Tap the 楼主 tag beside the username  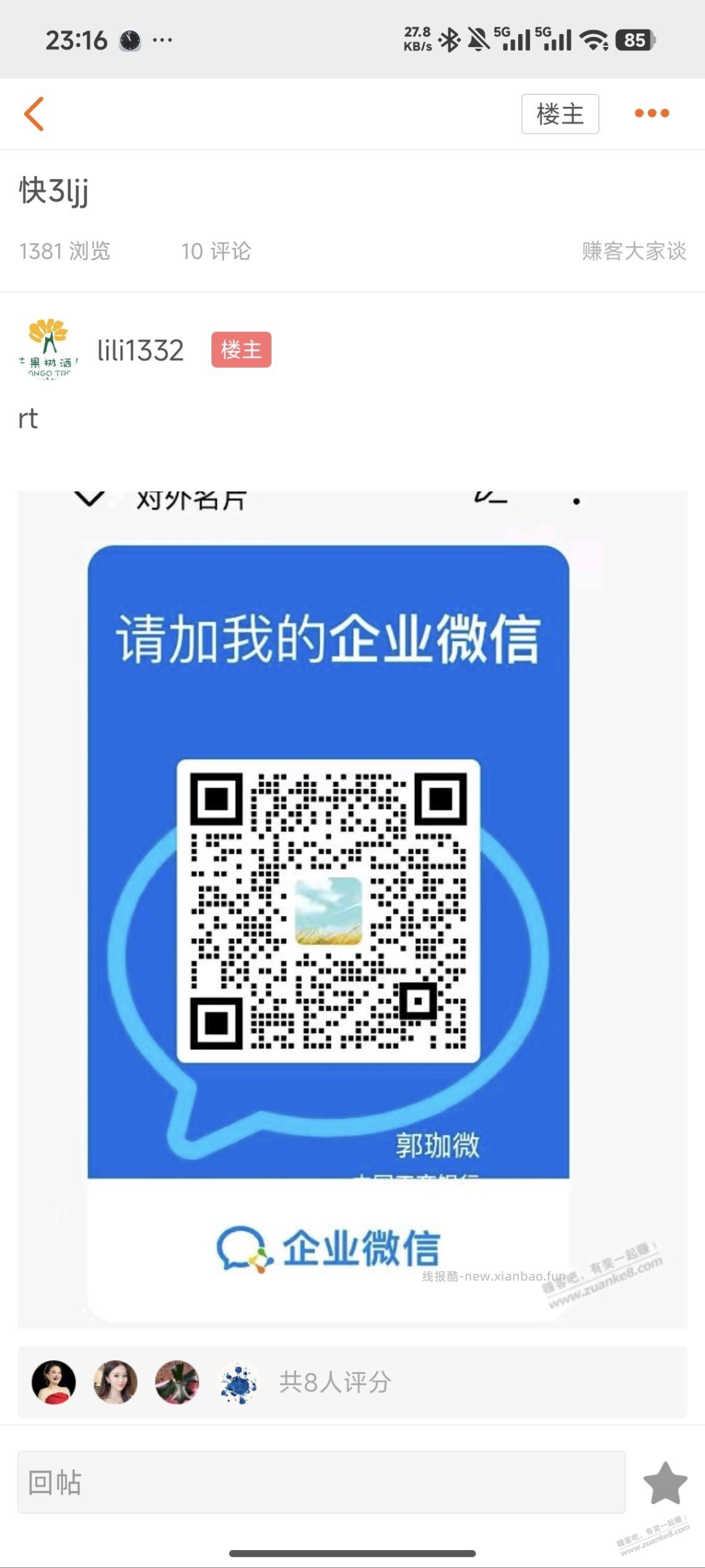tap(242, 350)
